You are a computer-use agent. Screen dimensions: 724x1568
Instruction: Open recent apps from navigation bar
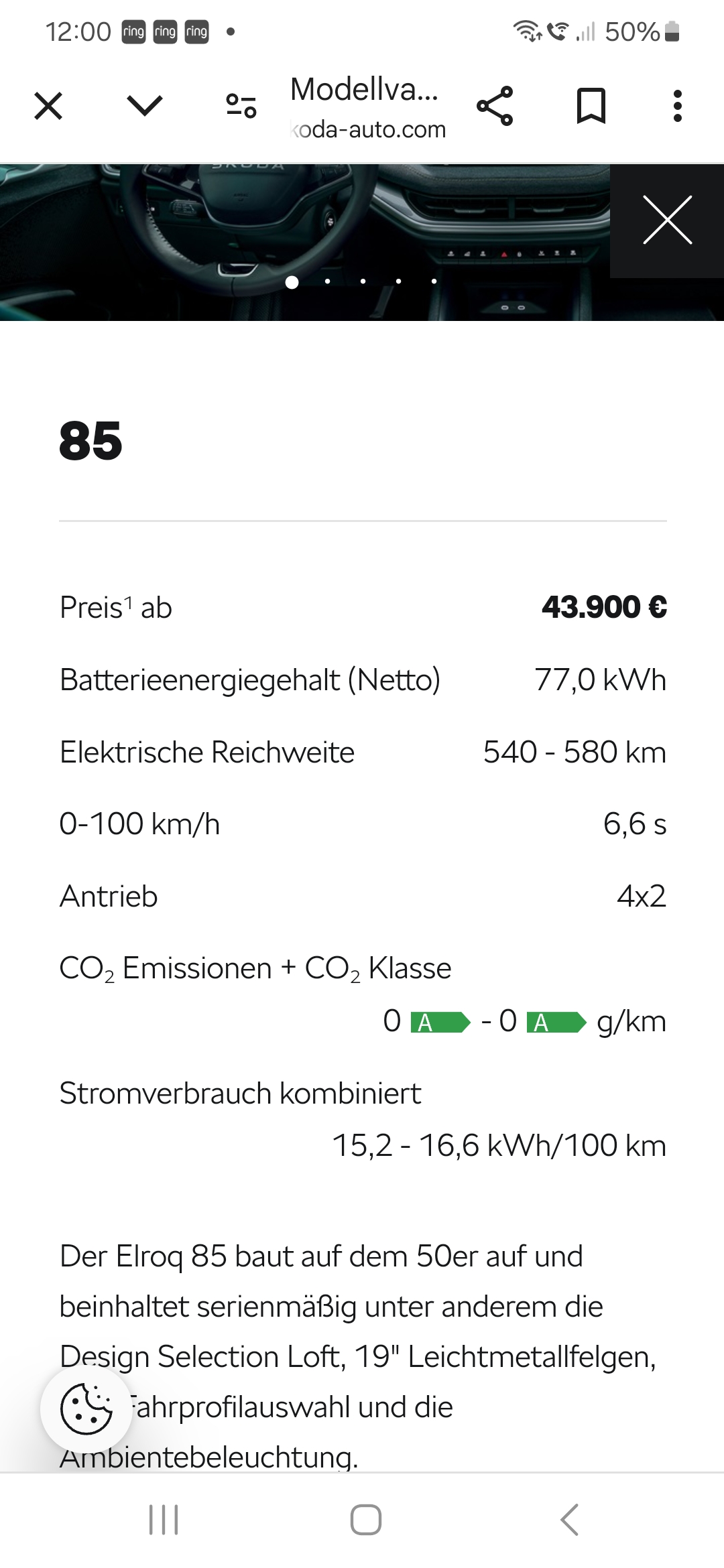pos(164,1520)
